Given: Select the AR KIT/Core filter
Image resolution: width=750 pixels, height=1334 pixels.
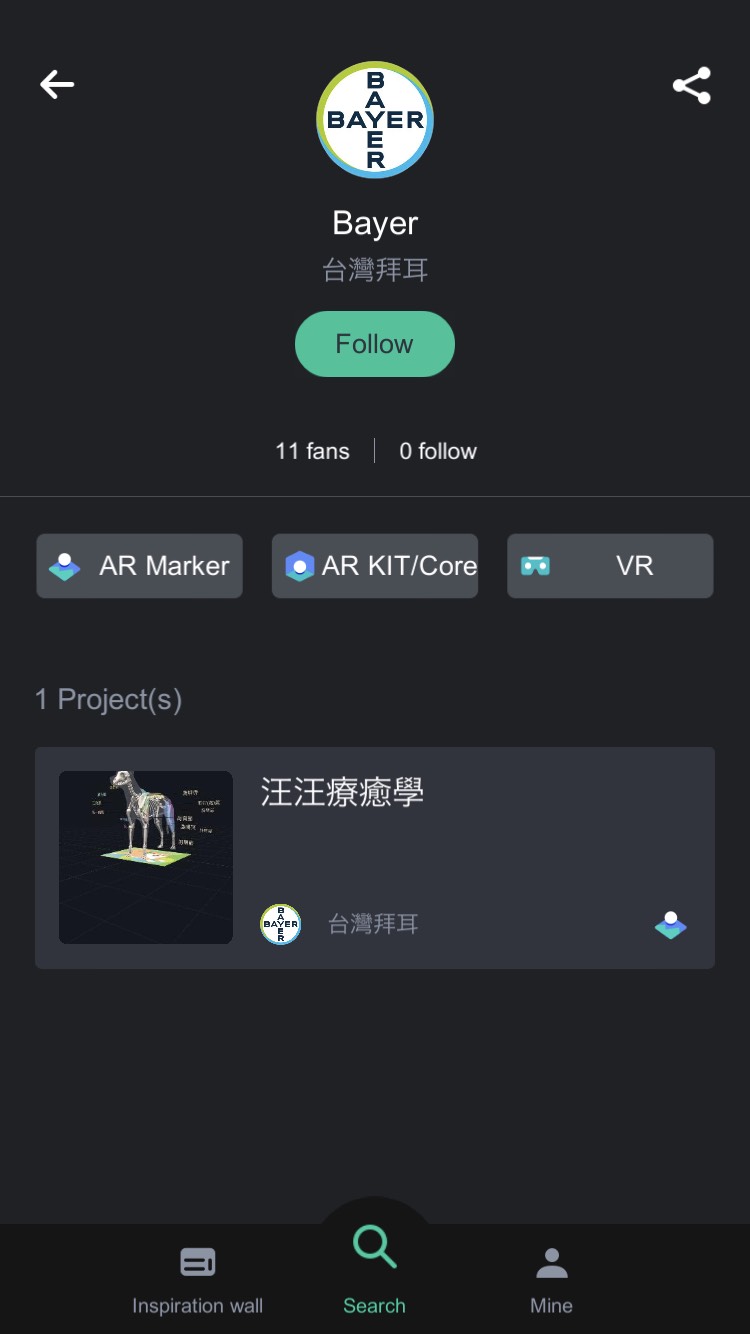Looking at the screenshot, I should [375, 566].
